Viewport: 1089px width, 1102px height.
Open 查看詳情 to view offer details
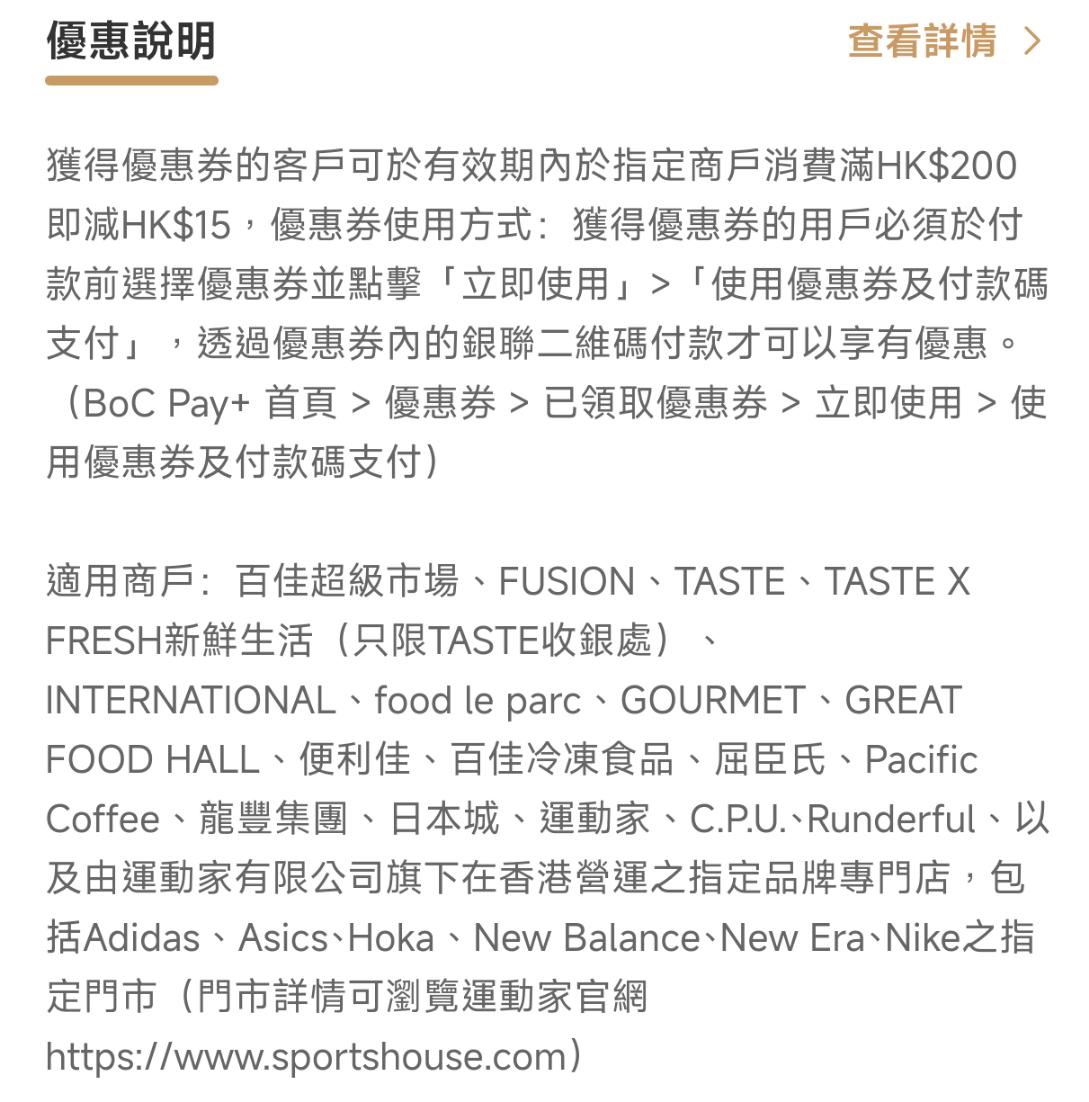pos(944,41)
